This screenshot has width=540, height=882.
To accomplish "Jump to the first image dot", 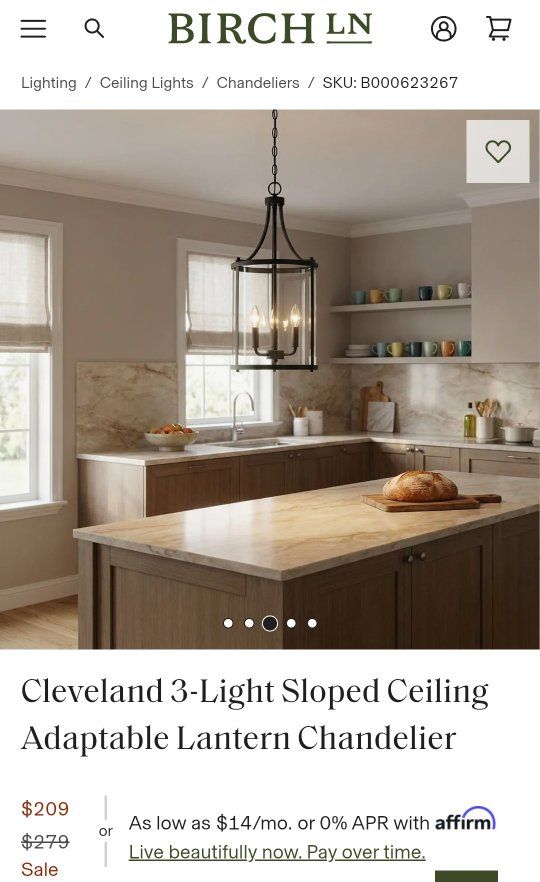I will 228,623.
